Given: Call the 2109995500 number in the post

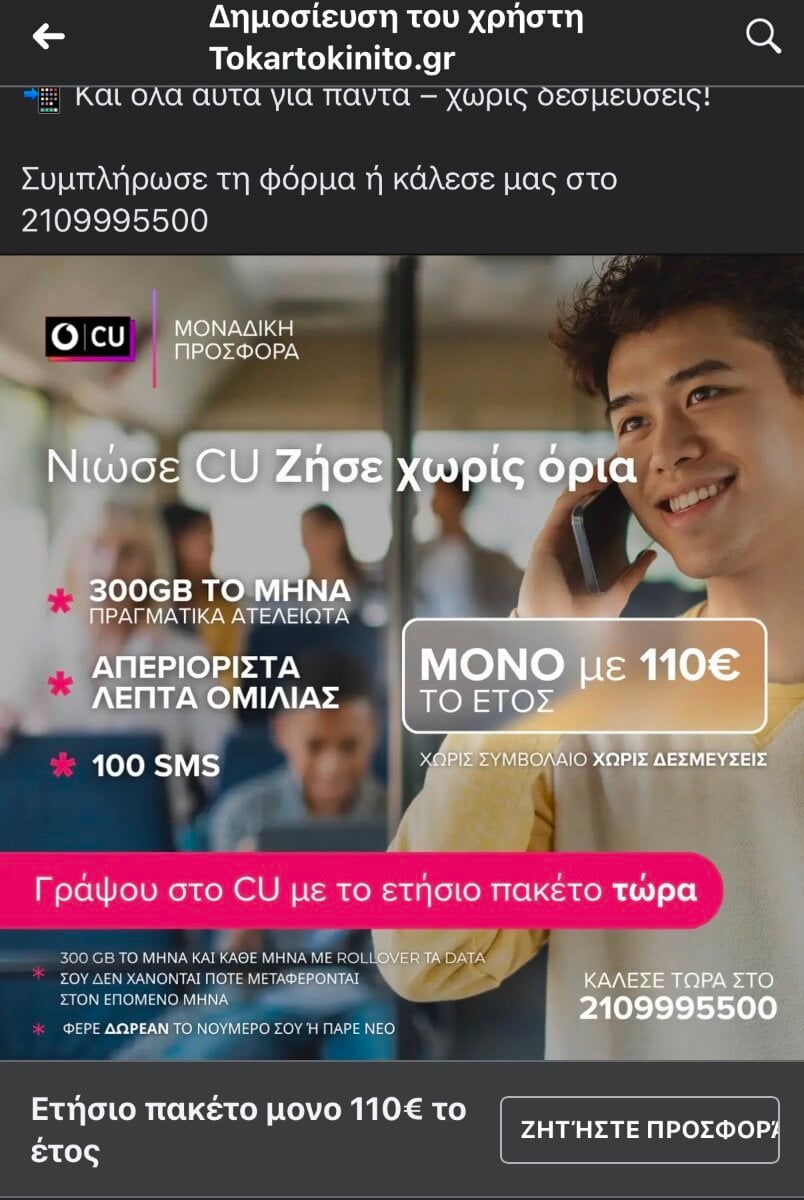Looking at the screenshot, I should (x=114, y=220).
